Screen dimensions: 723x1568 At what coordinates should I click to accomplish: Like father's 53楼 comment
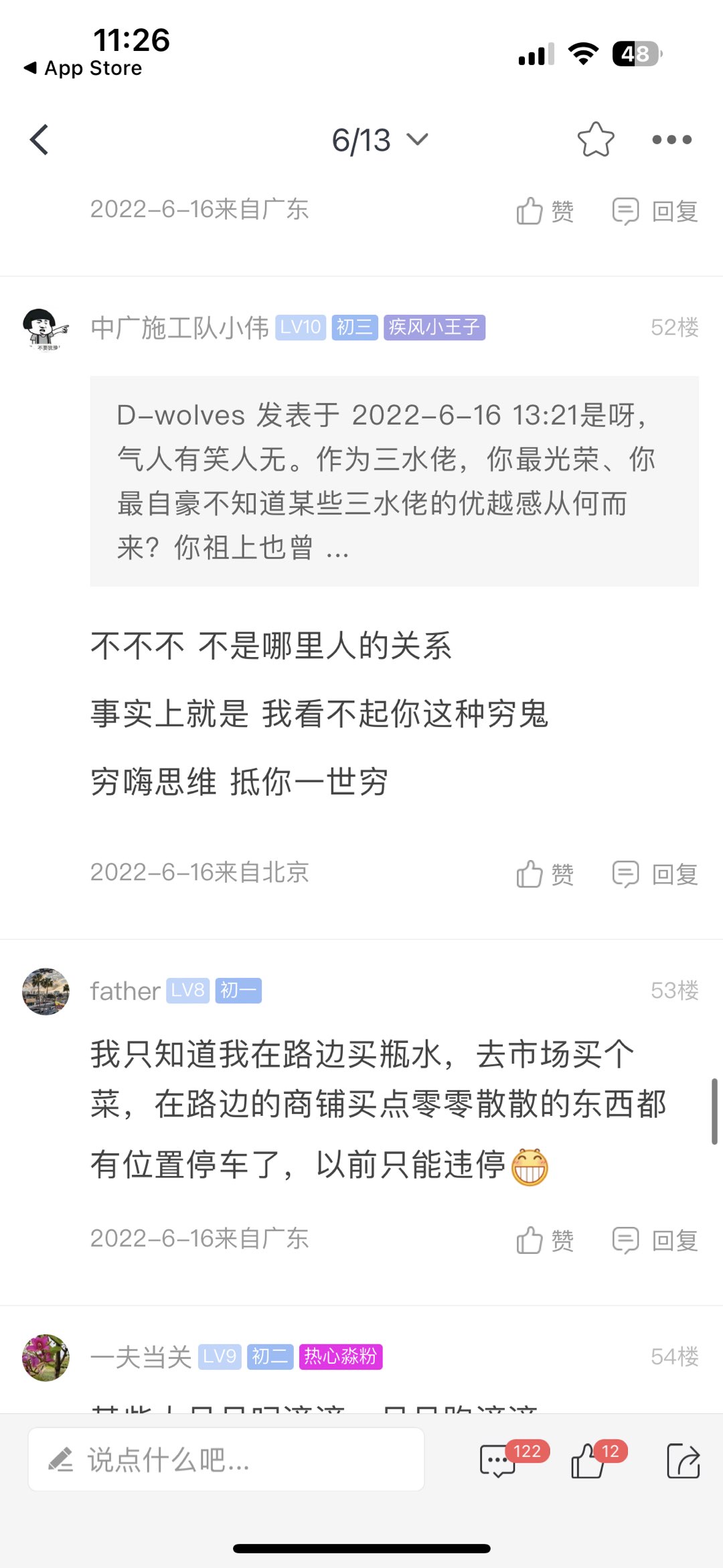coord(545,1240)
